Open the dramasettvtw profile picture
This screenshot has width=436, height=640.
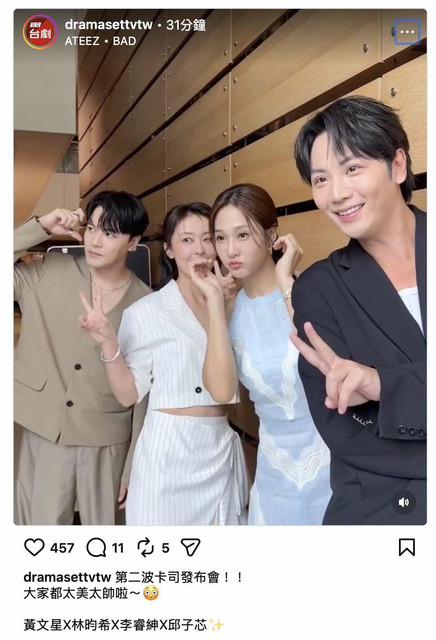coord(40,32)
